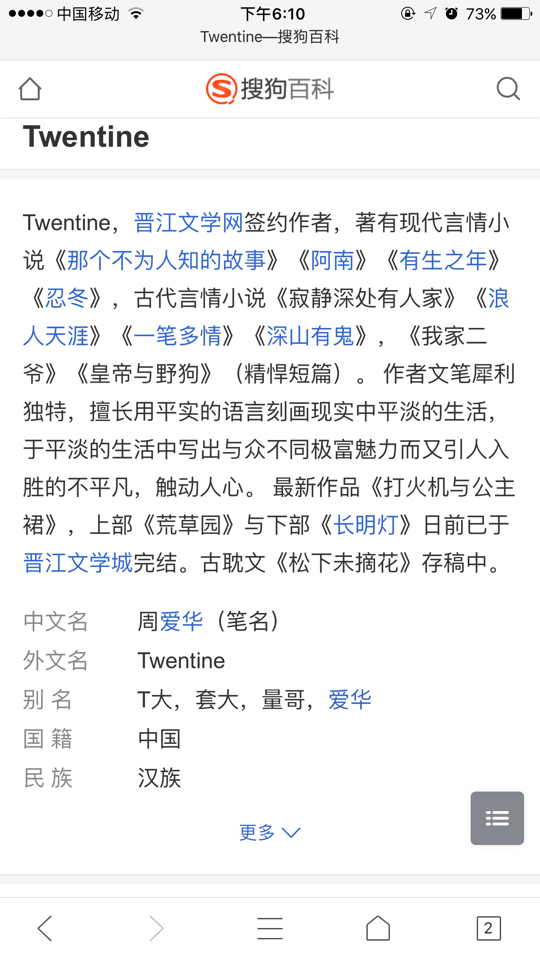Image resolution: width=540 pixels, height=960 pixels.
Task: Open the 晋江文学网 link
Action: pos(189,222)
